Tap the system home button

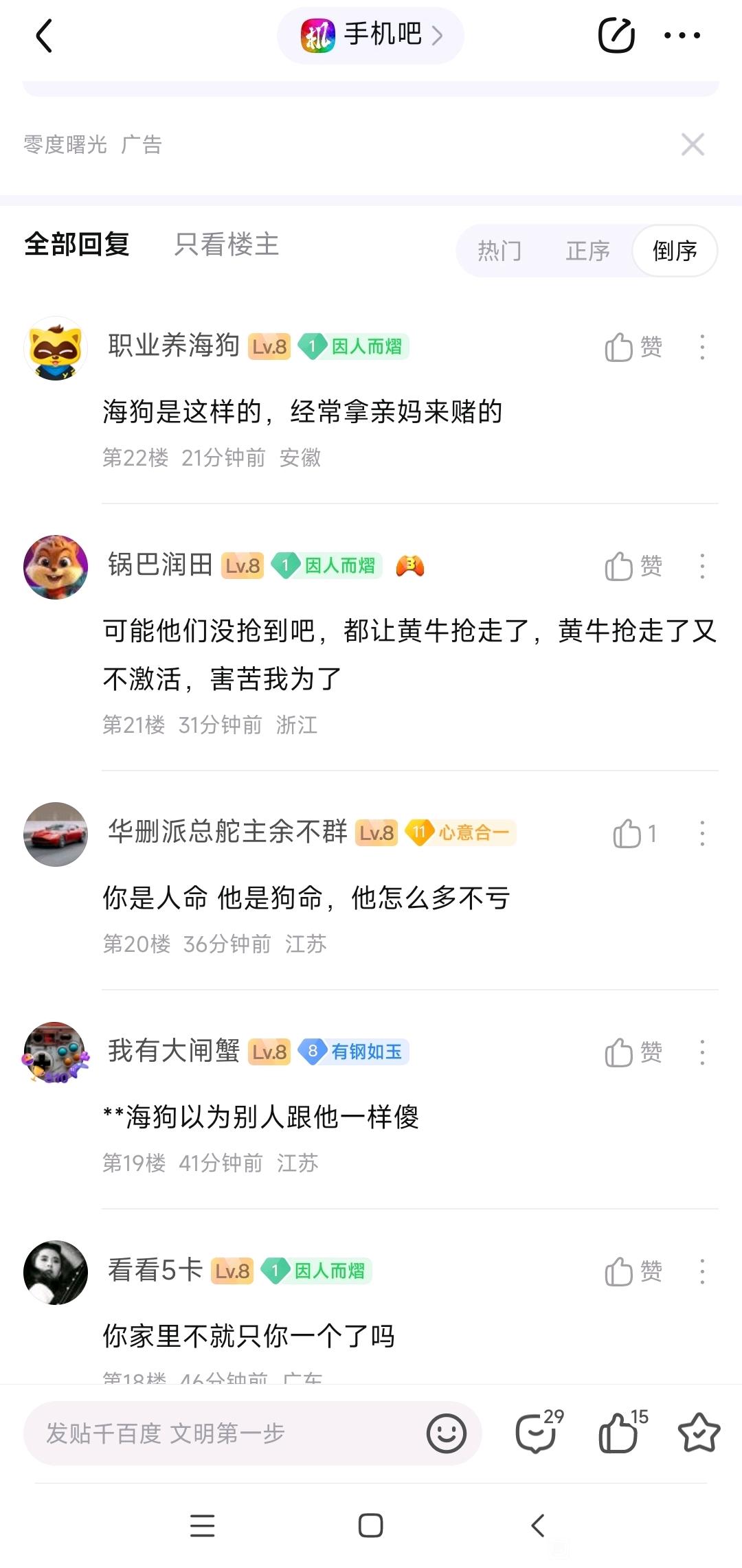click(370, 1525)
